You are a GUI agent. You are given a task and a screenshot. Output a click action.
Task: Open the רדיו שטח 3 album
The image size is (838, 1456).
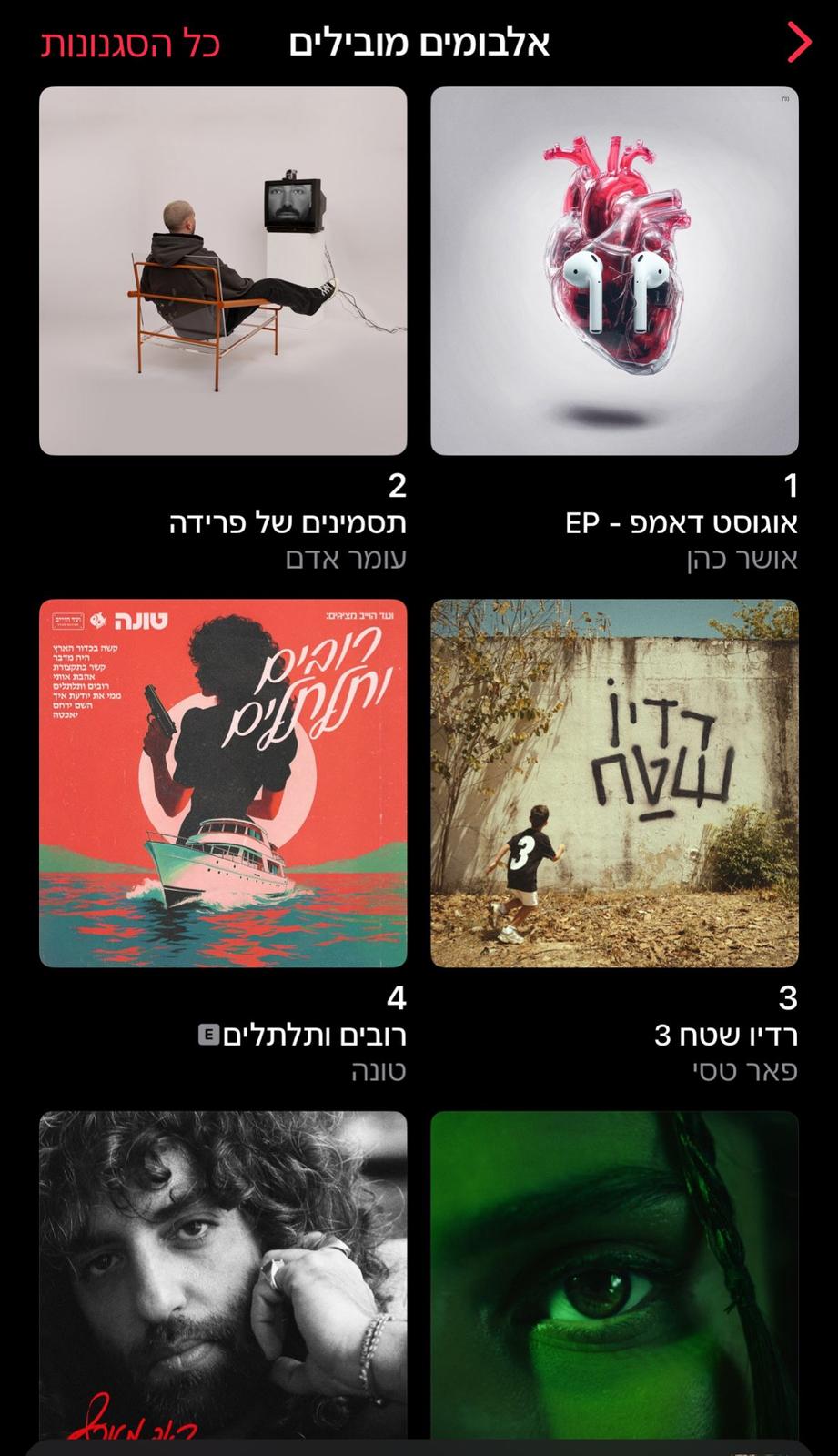[614, 784]
